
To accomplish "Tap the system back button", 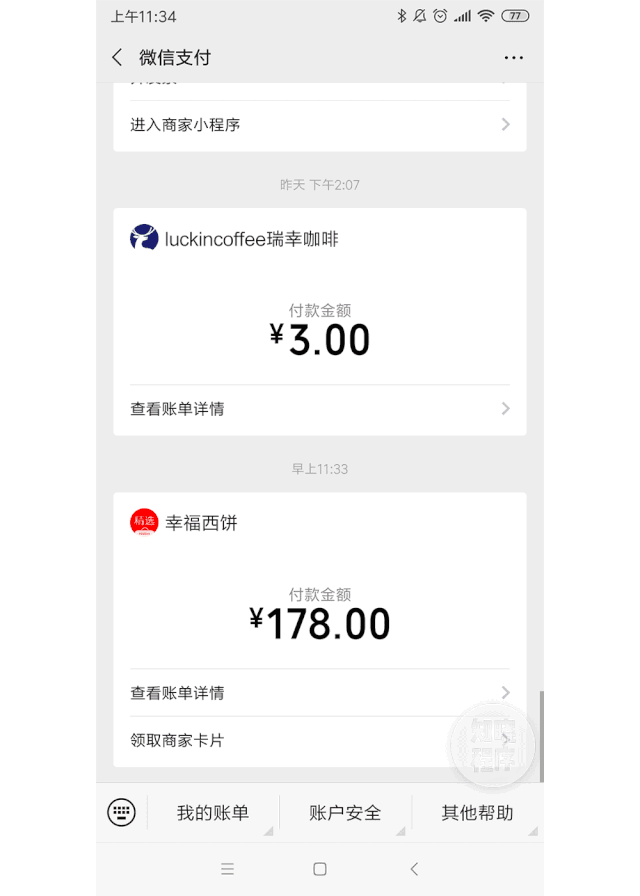I will [x=414, y=869].
